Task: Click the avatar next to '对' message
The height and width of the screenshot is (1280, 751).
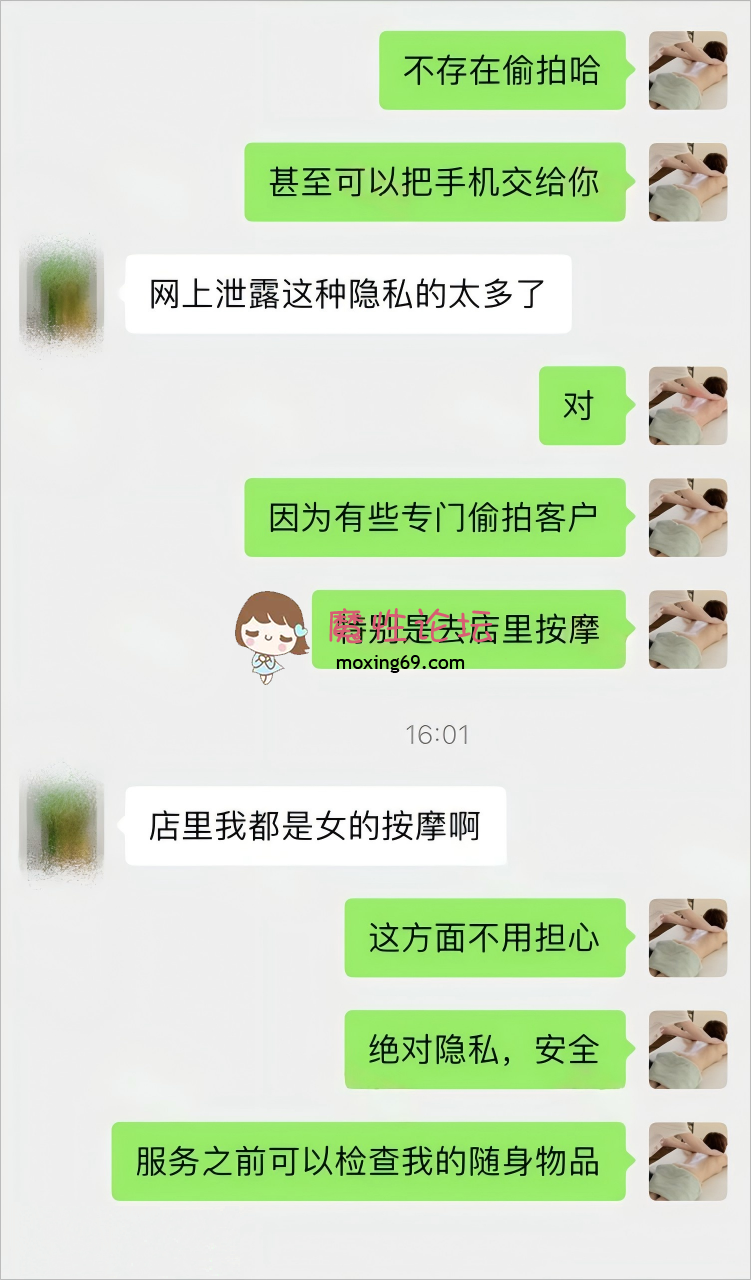Action: [687, 405]
